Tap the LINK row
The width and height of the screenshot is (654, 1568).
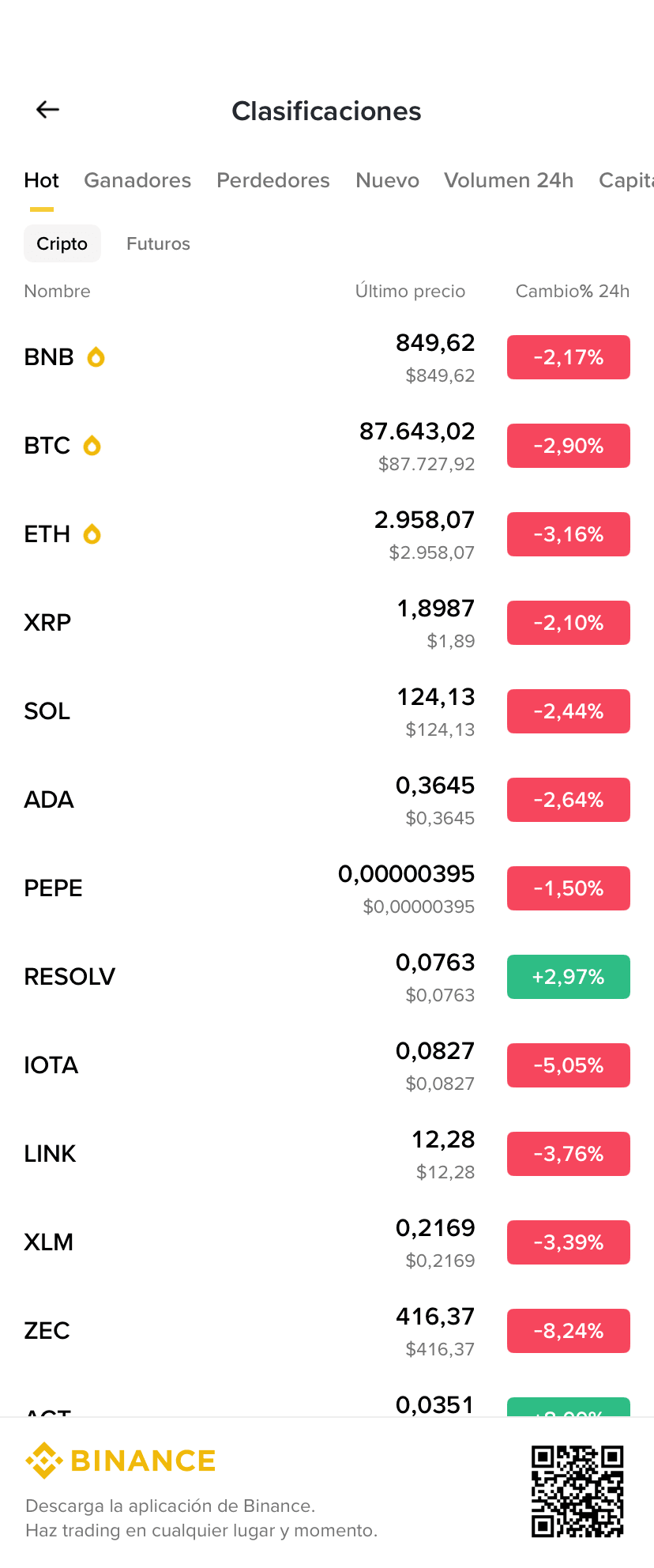click(x=237, y=1154)
